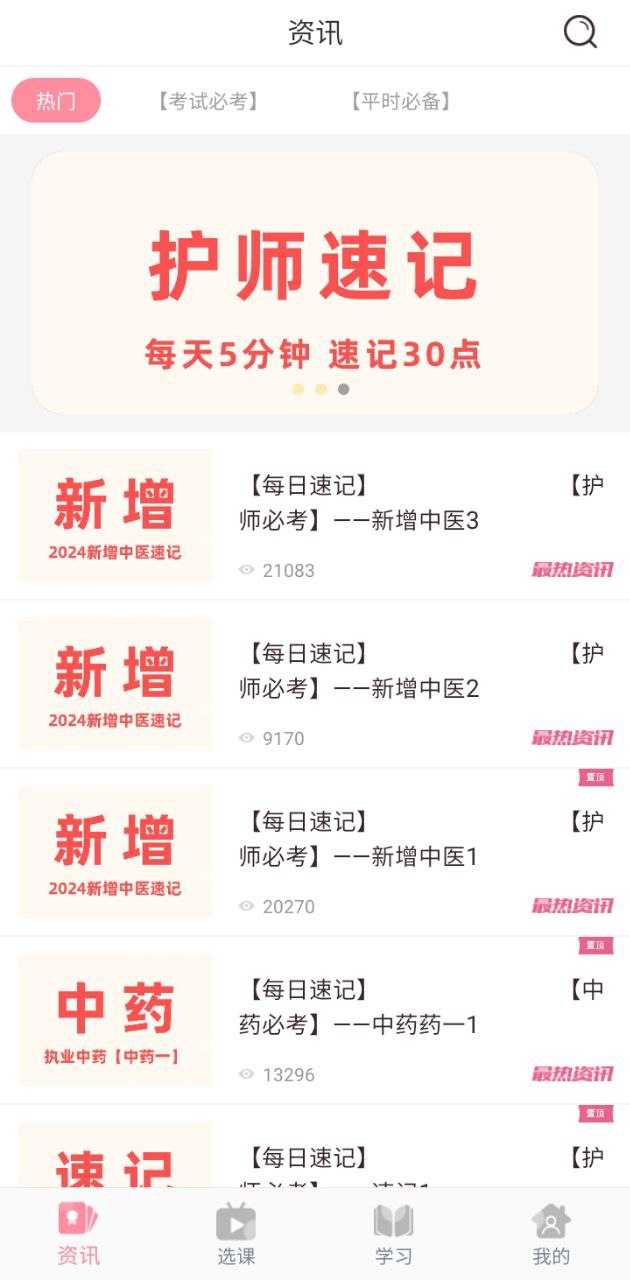Open the 护师速记 banner

click(x=315, y=283)
